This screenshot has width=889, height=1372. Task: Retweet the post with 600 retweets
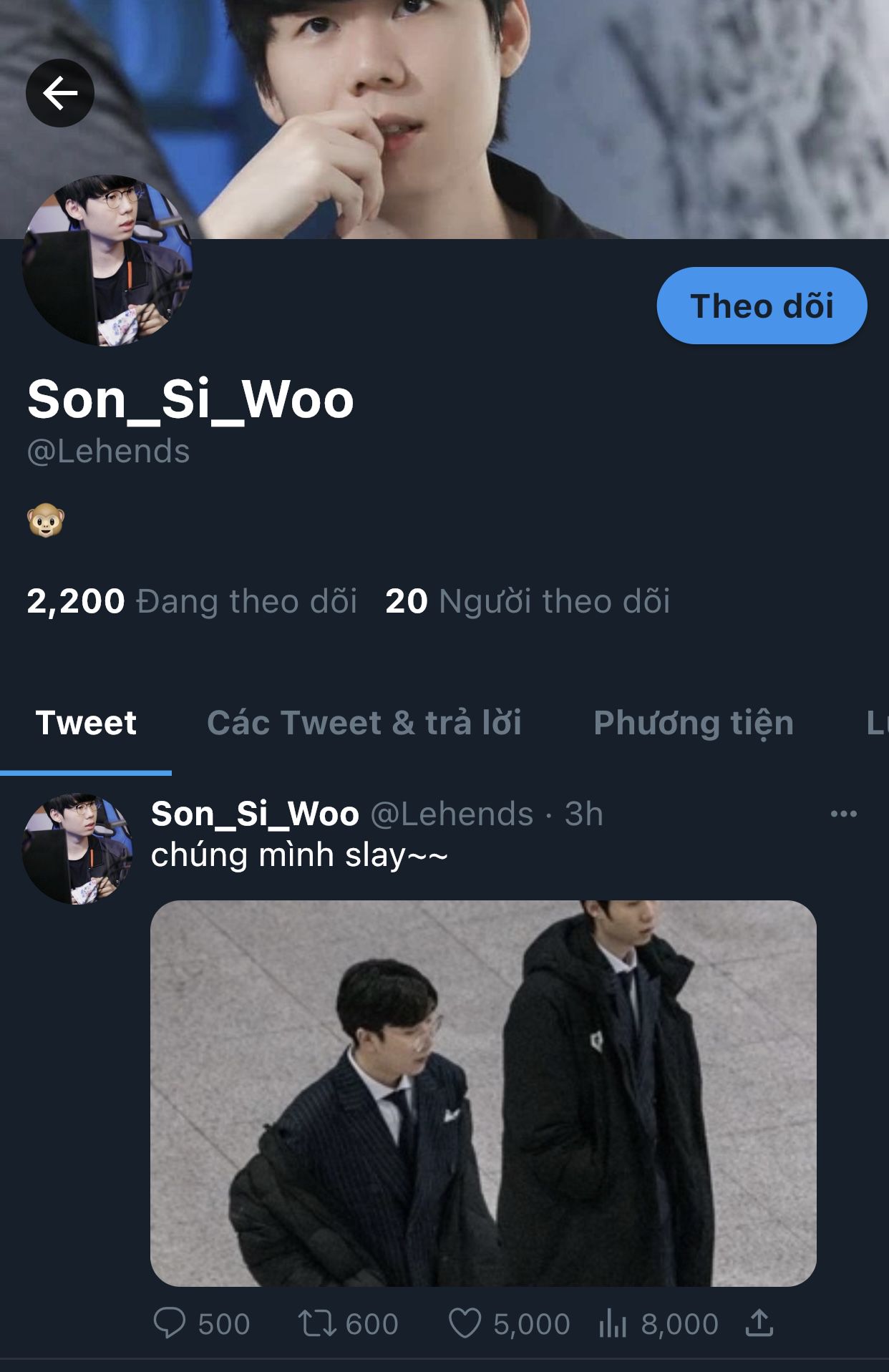point(317,1323)
